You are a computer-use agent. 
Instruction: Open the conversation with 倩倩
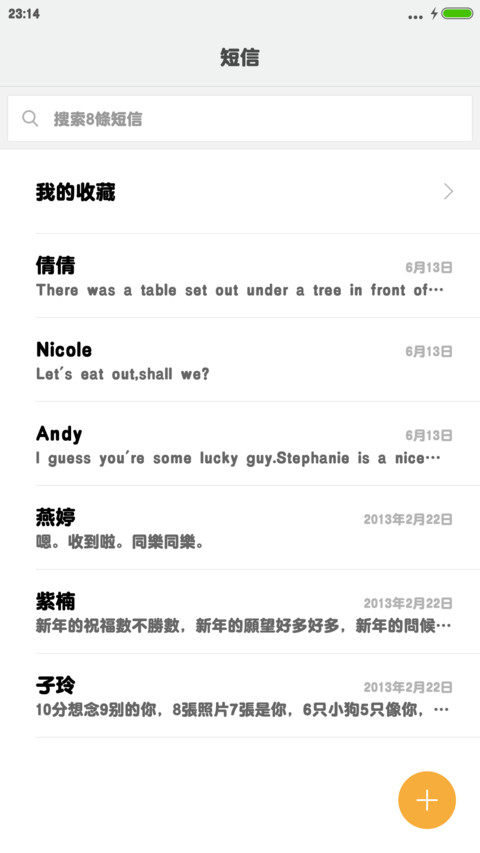tap(240, 276)
